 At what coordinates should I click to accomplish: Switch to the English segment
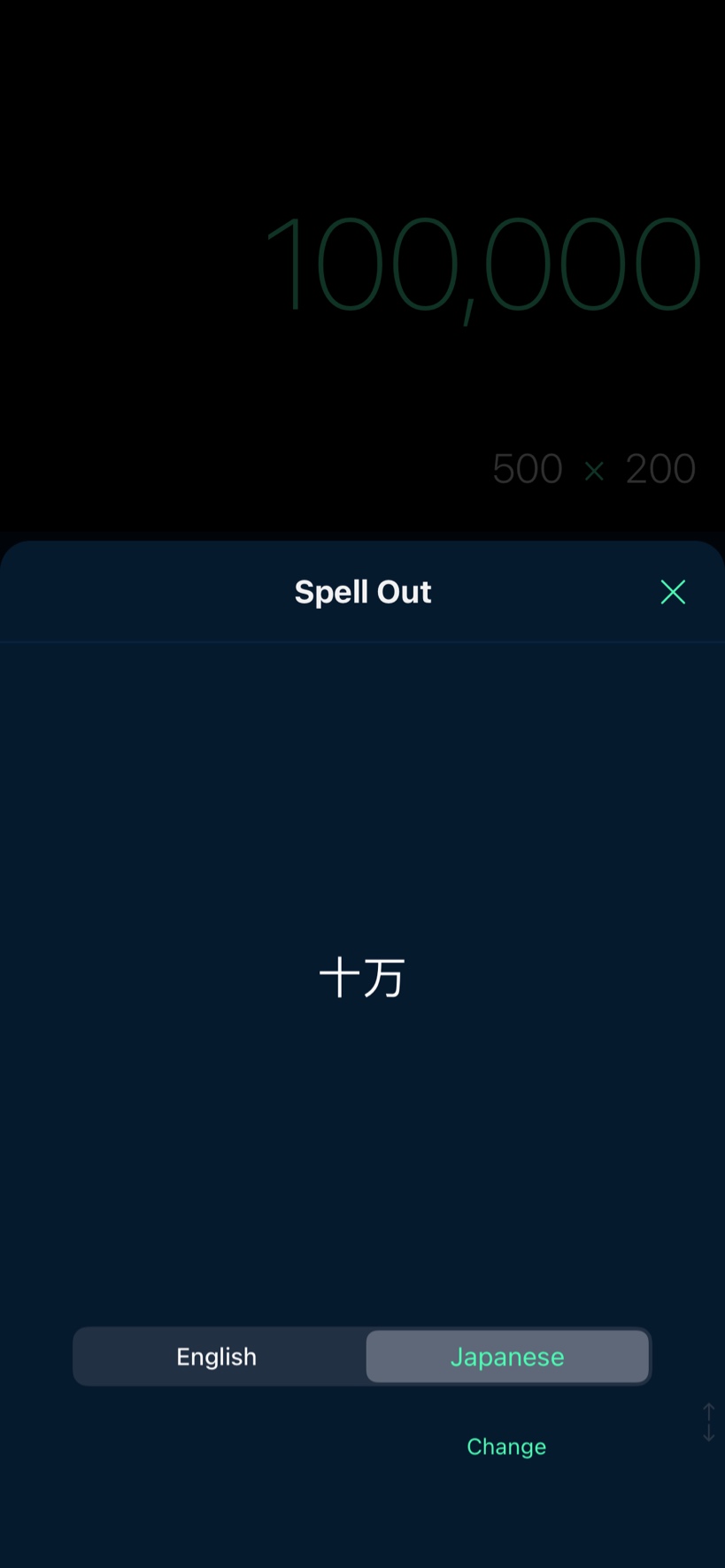(x=217, y=1357)
